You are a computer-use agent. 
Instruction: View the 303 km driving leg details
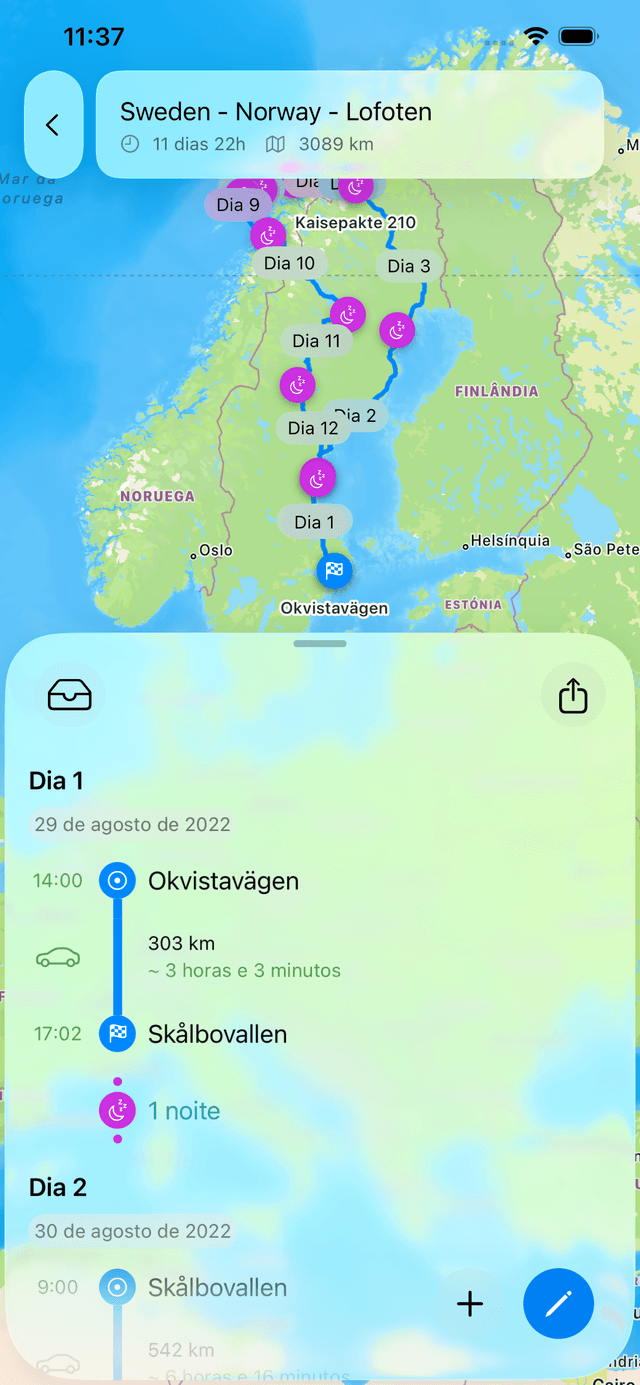[x=243, y=956]
